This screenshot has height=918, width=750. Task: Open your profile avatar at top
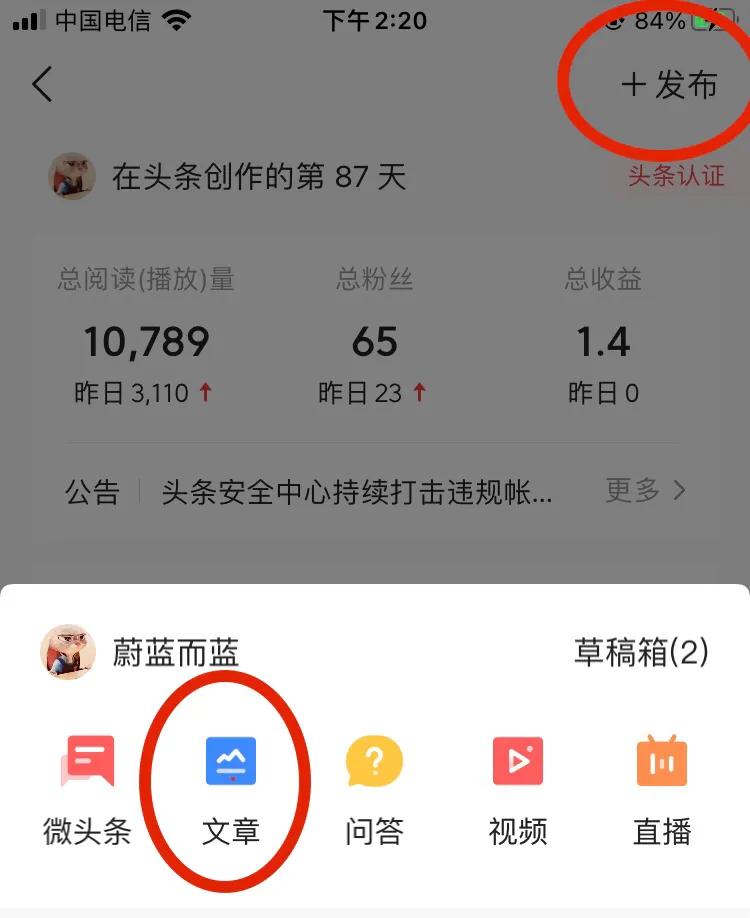click(x=71, y=176)
